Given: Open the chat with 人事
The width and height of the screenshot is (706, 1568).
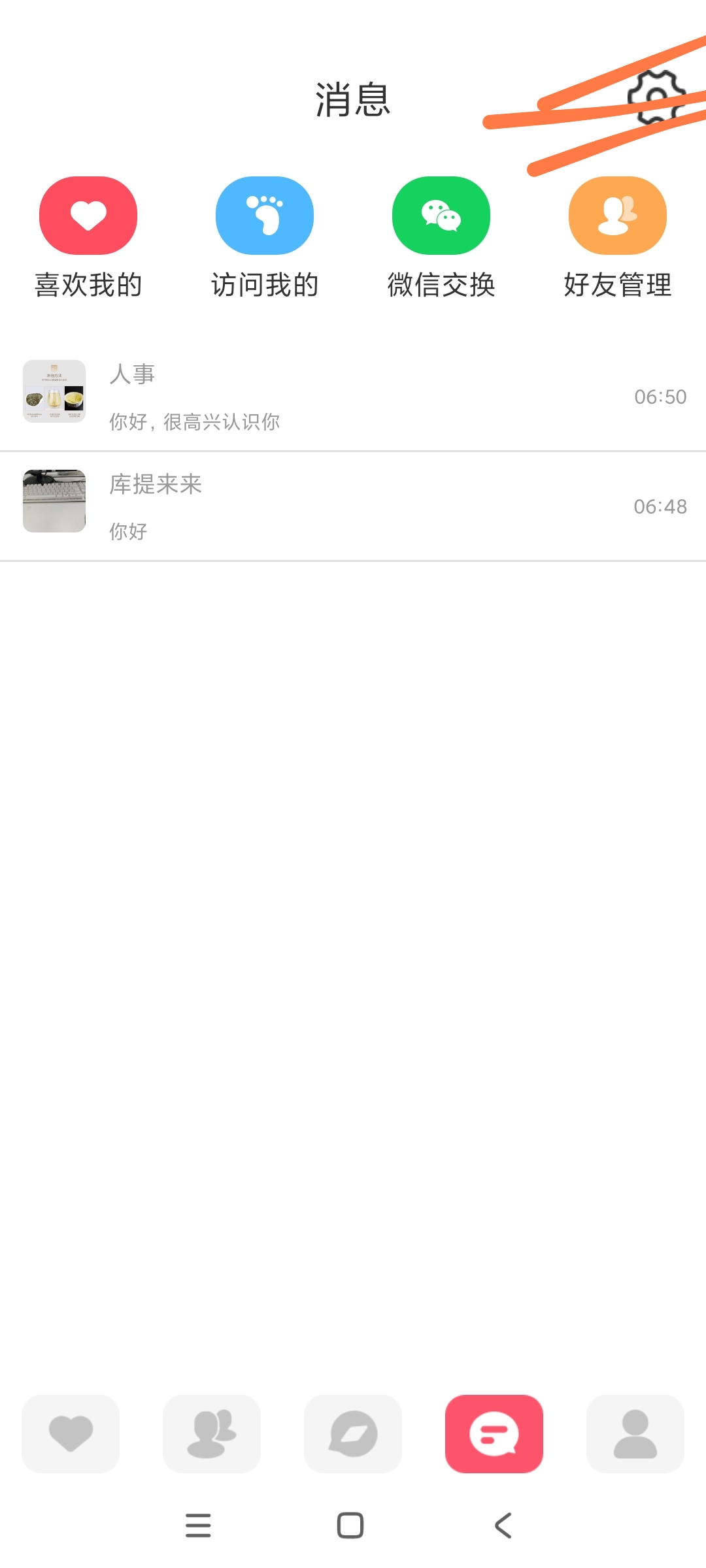Looking at the screenshot, I should point(353,396).
